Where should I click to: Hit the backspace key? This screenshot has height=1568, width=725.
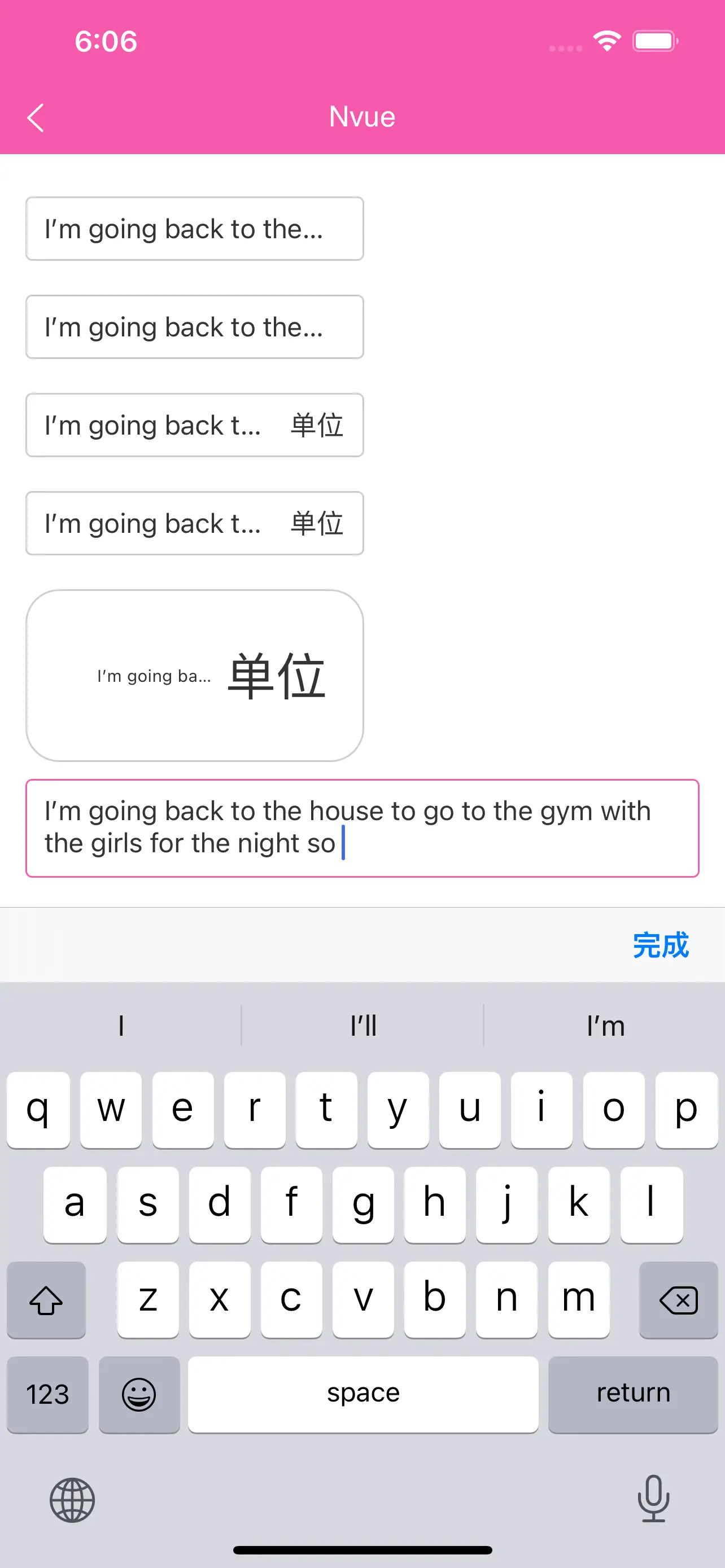[678, 1300]
